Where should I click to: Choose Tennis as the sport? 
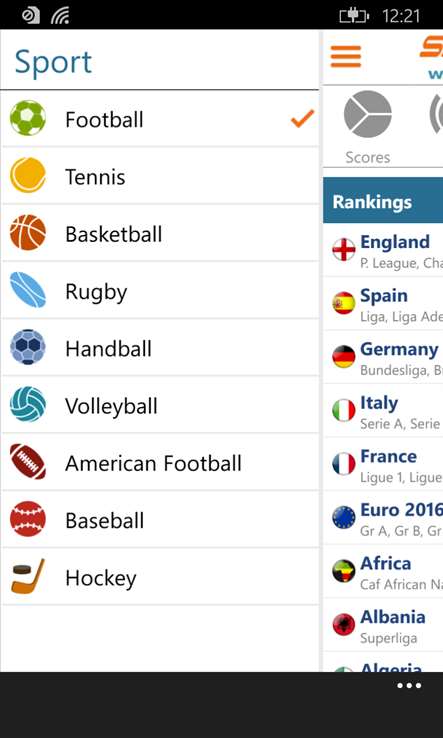pos(160,176)
